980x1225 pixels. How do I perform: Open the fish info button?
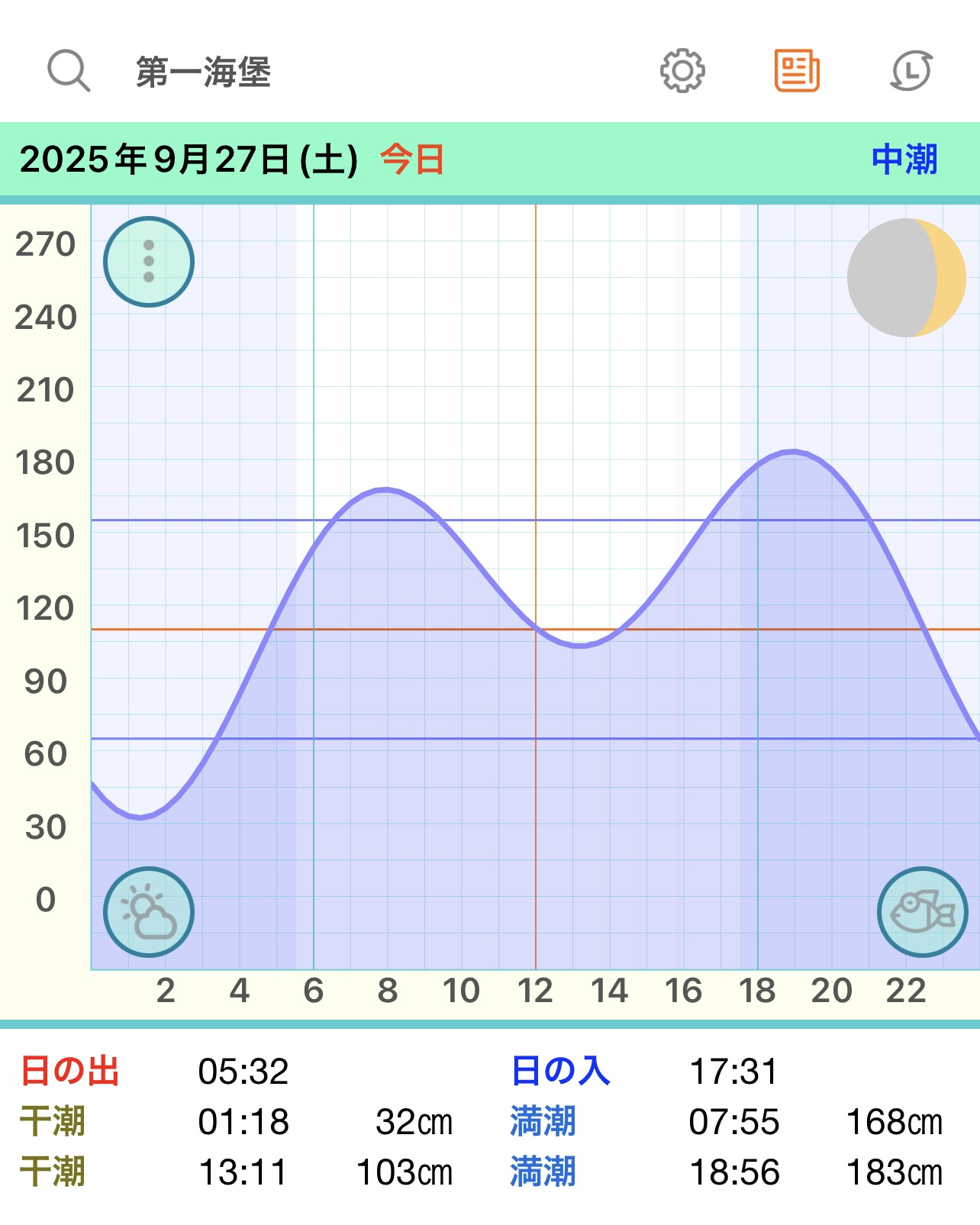[922, 912]
